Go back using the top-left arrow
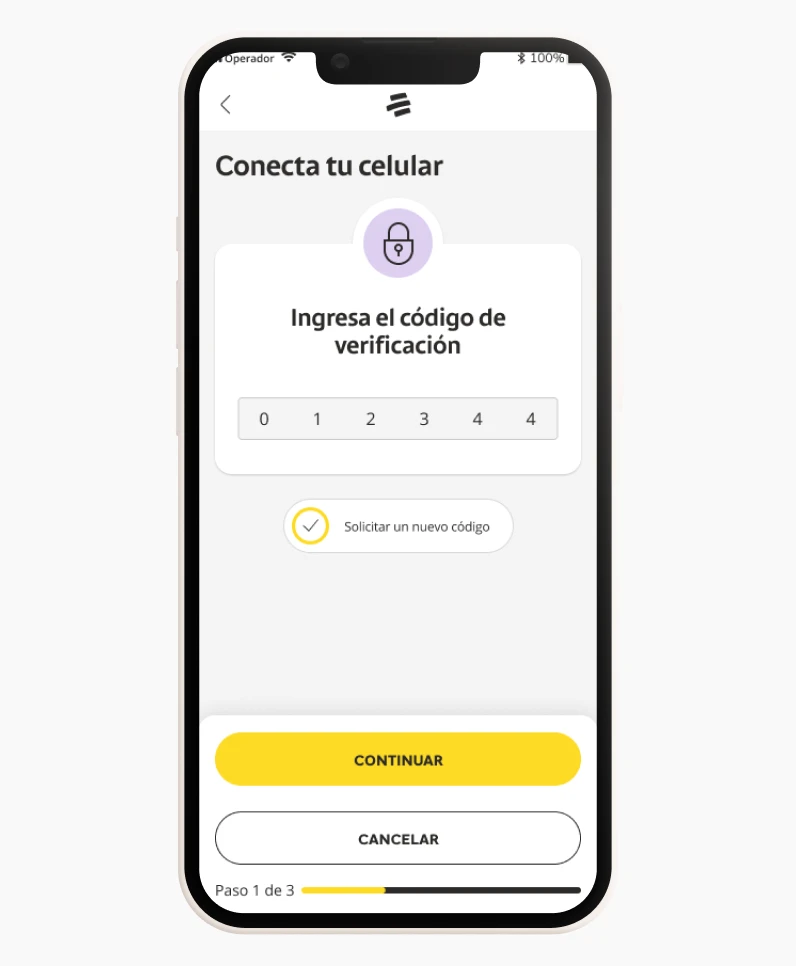The image size is (796, 966). click(x=225, y=105)
